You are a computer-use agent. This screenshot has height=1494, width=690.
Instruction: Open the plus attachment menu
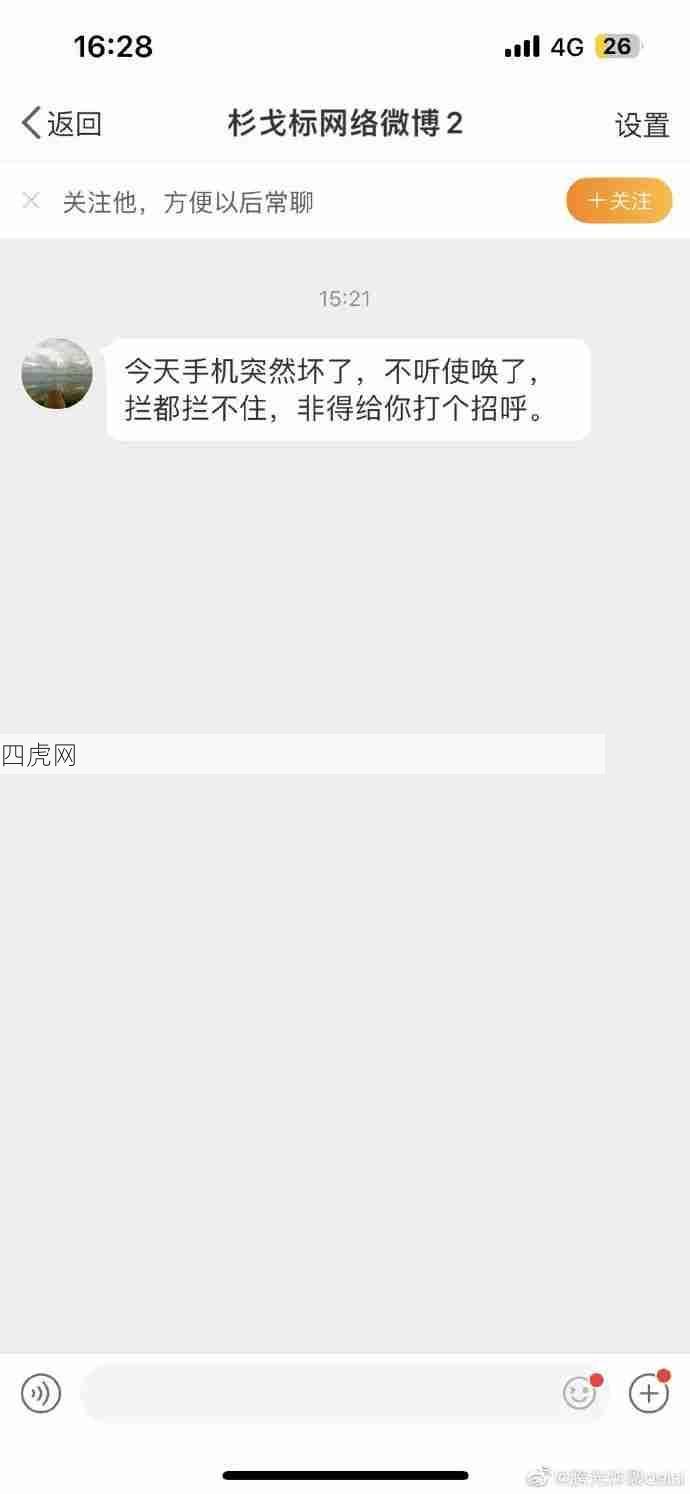[648, 1392]
